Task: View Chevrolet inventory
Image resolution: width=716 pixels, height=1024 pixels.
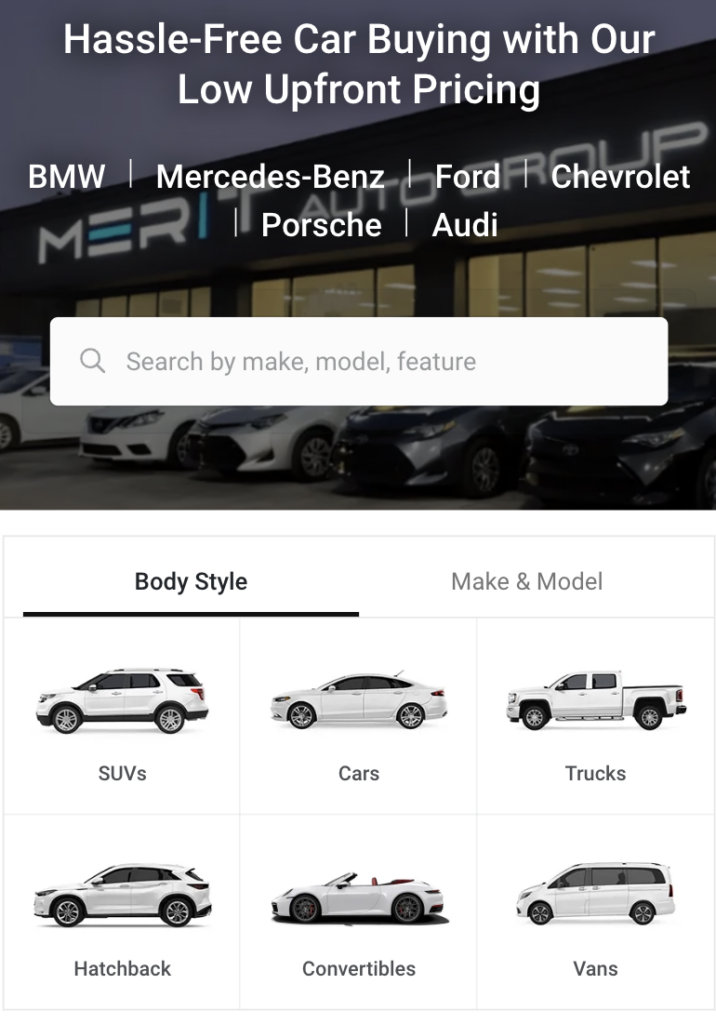Action: [620, 177]
